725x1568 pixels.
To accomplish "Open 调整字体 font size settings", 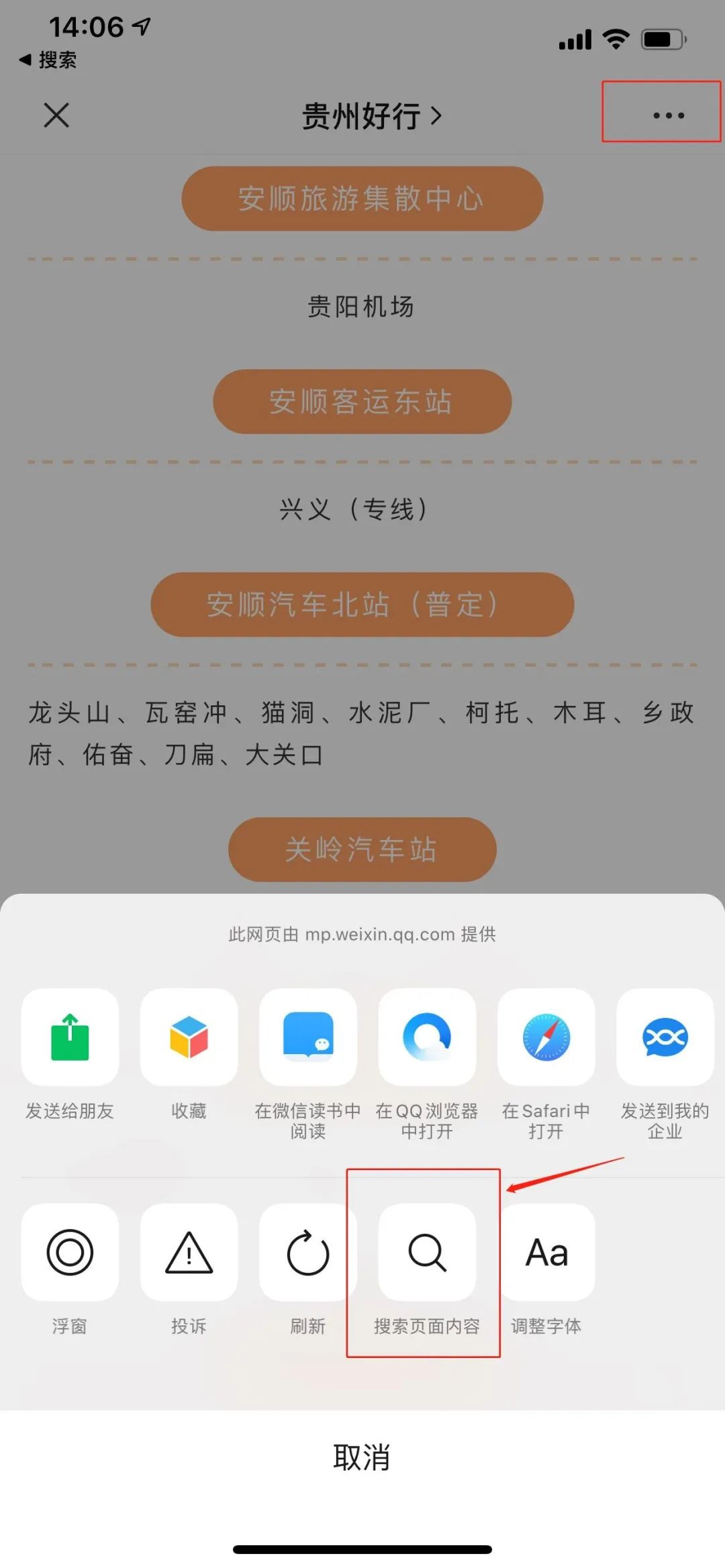I will (x=546, y=1253).
